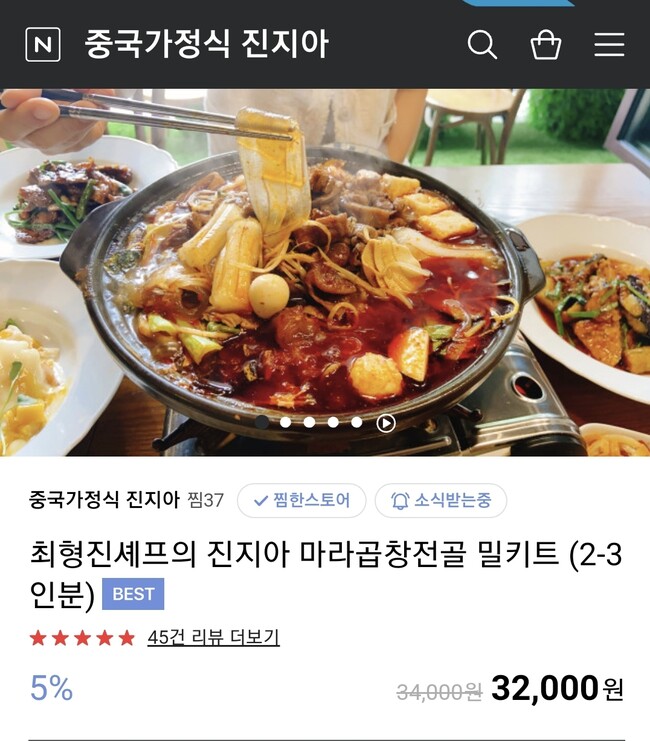
Task: Go to the 중국가정식 진지아 store title
Action: (206, 45)
